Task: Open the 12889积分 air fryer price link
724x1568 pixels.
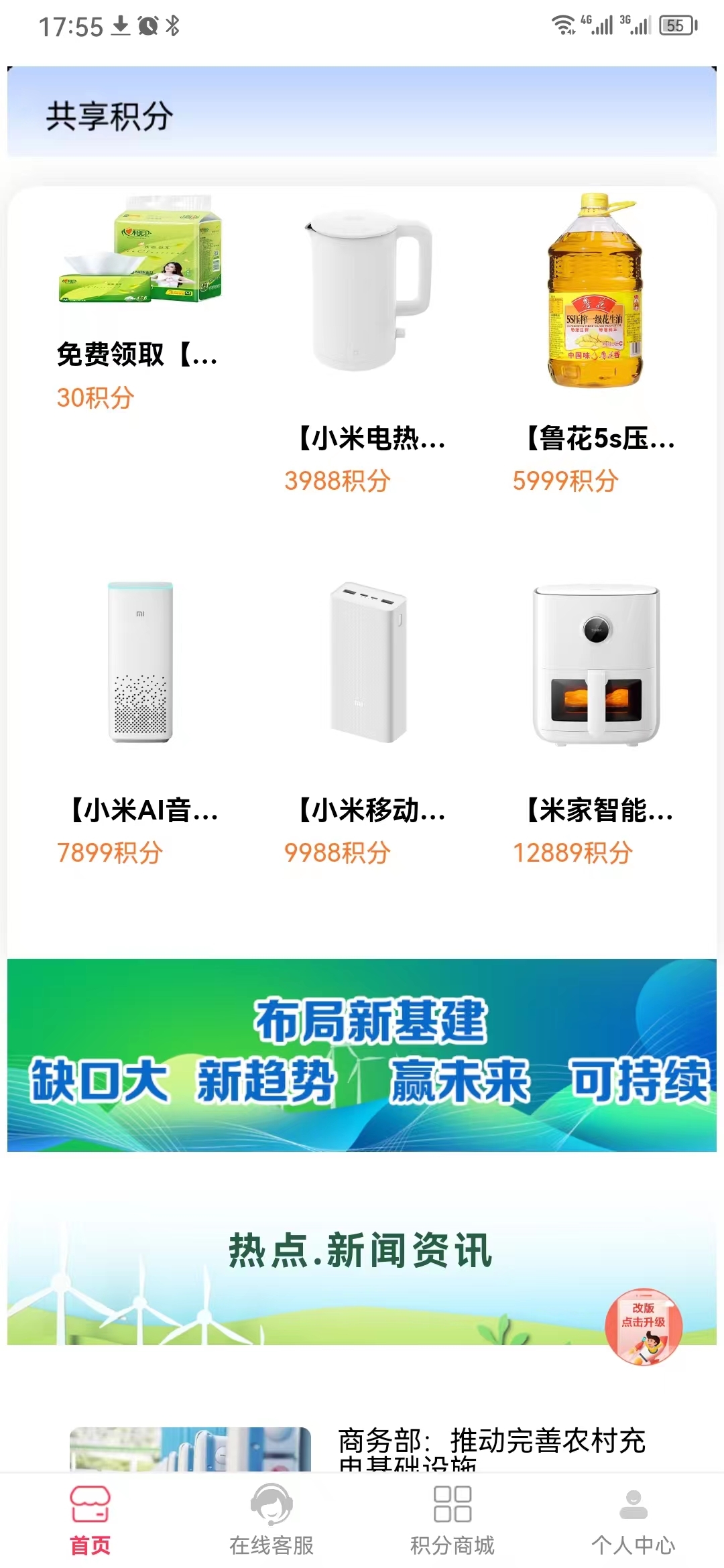Action: [573, 852]
